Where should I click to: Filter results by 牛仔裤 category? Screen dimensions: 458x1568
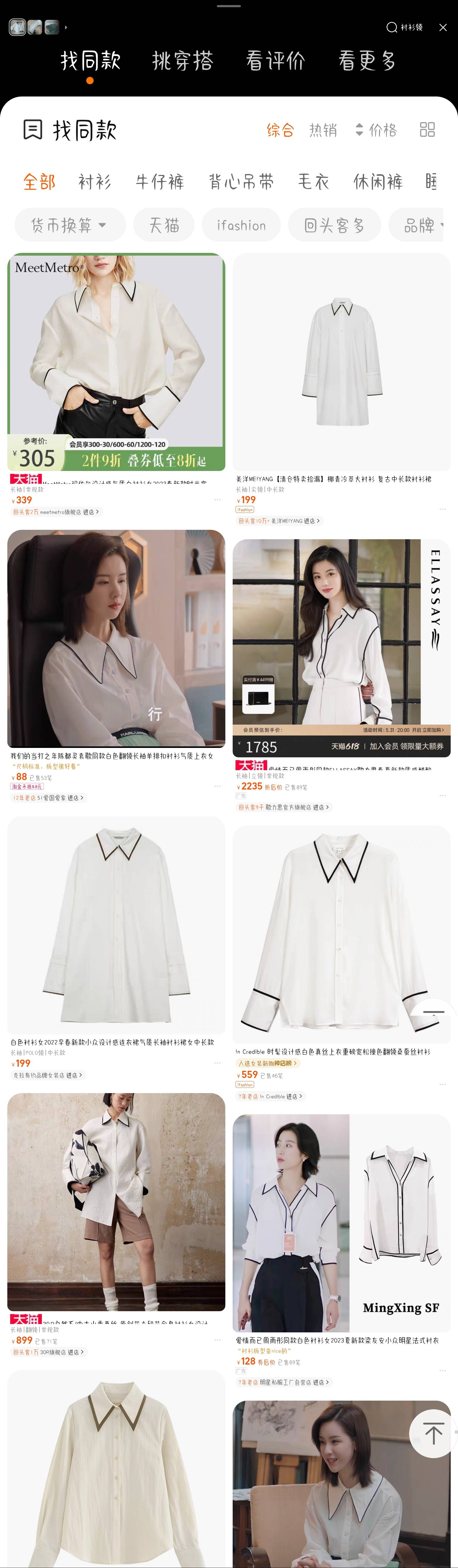tap(159, 181)
